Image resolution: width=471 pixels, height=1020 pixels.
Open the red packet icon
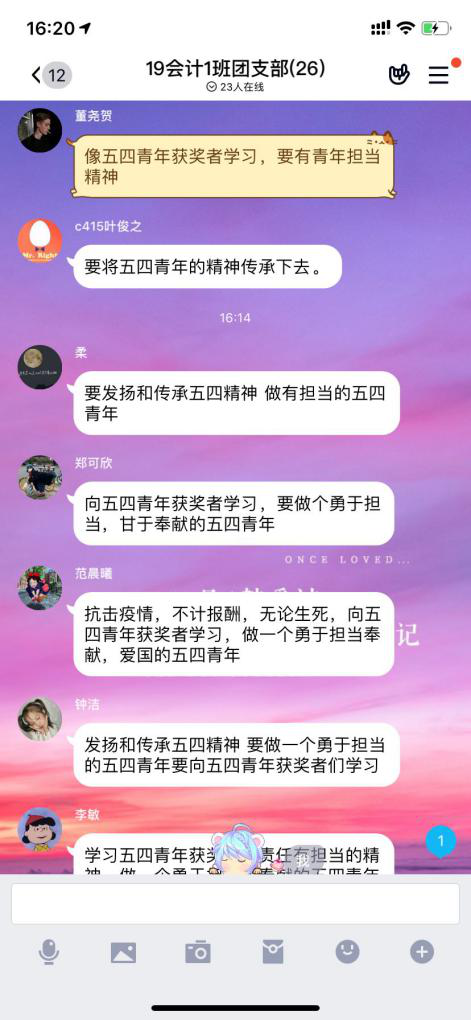273,952
